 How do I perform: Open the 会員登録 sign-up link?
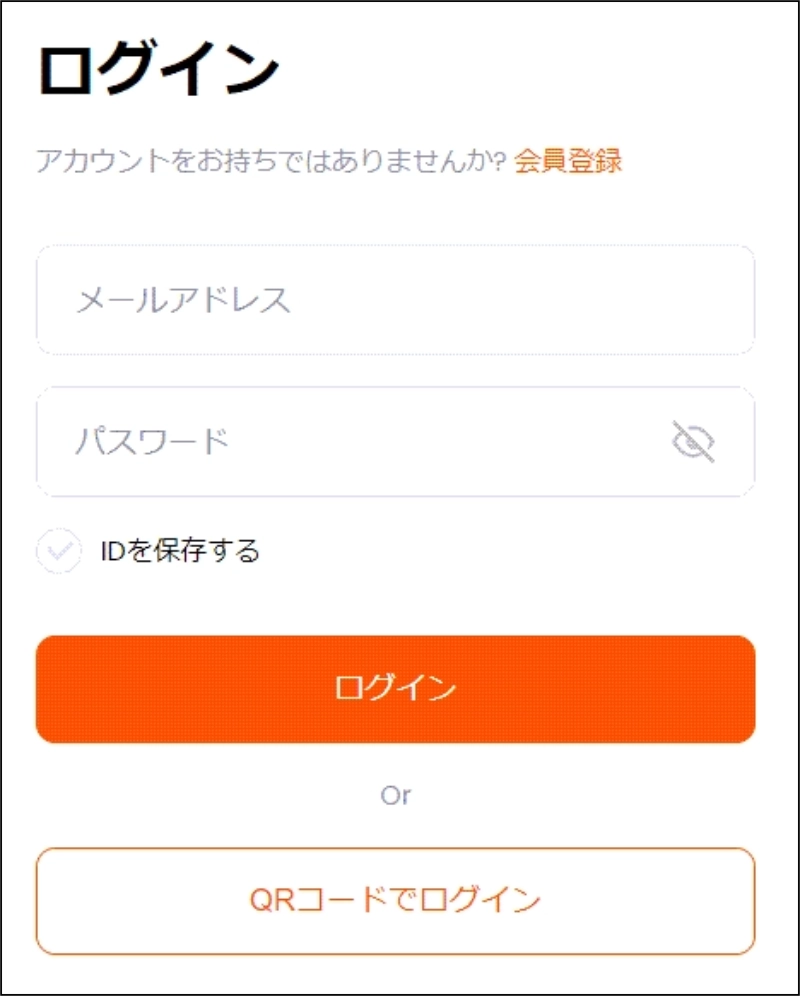568,161
